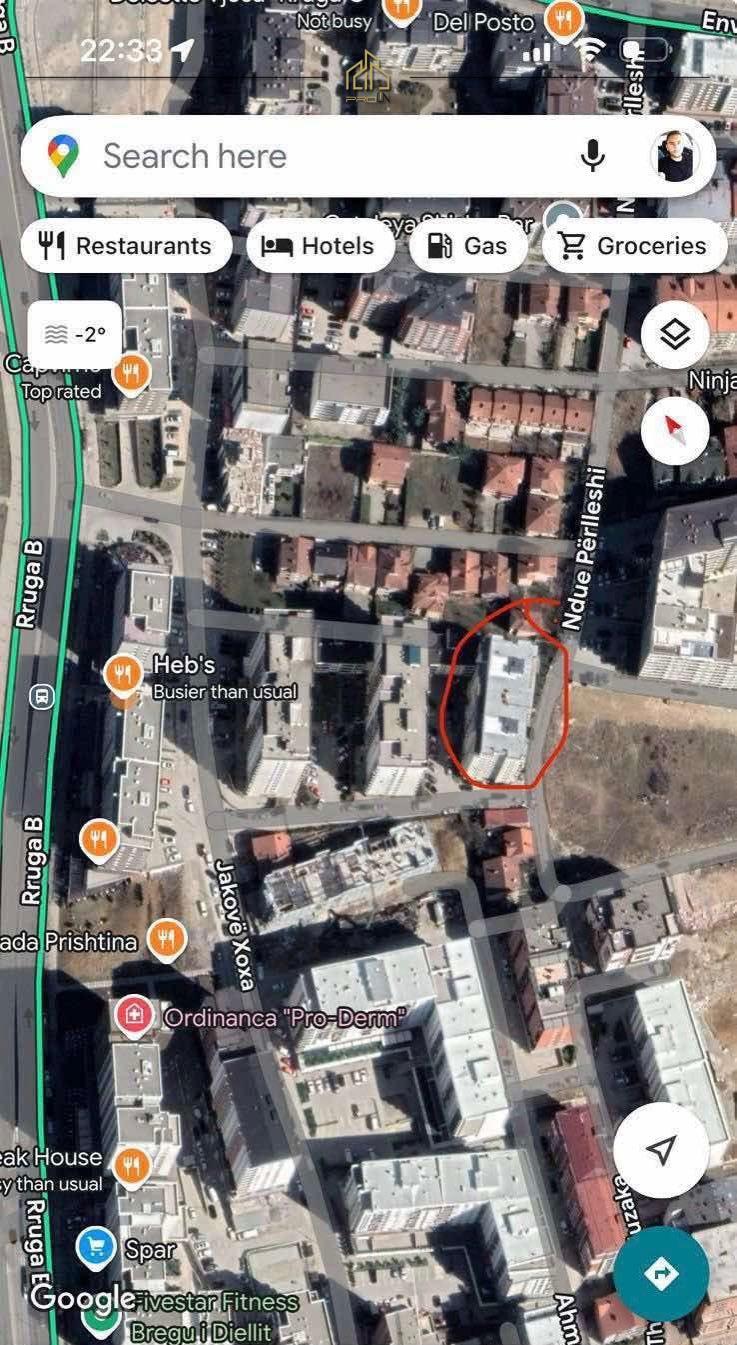Screen dimensions: 737x1345
Task: Select the Hotels chip
Action: [320, 246]
